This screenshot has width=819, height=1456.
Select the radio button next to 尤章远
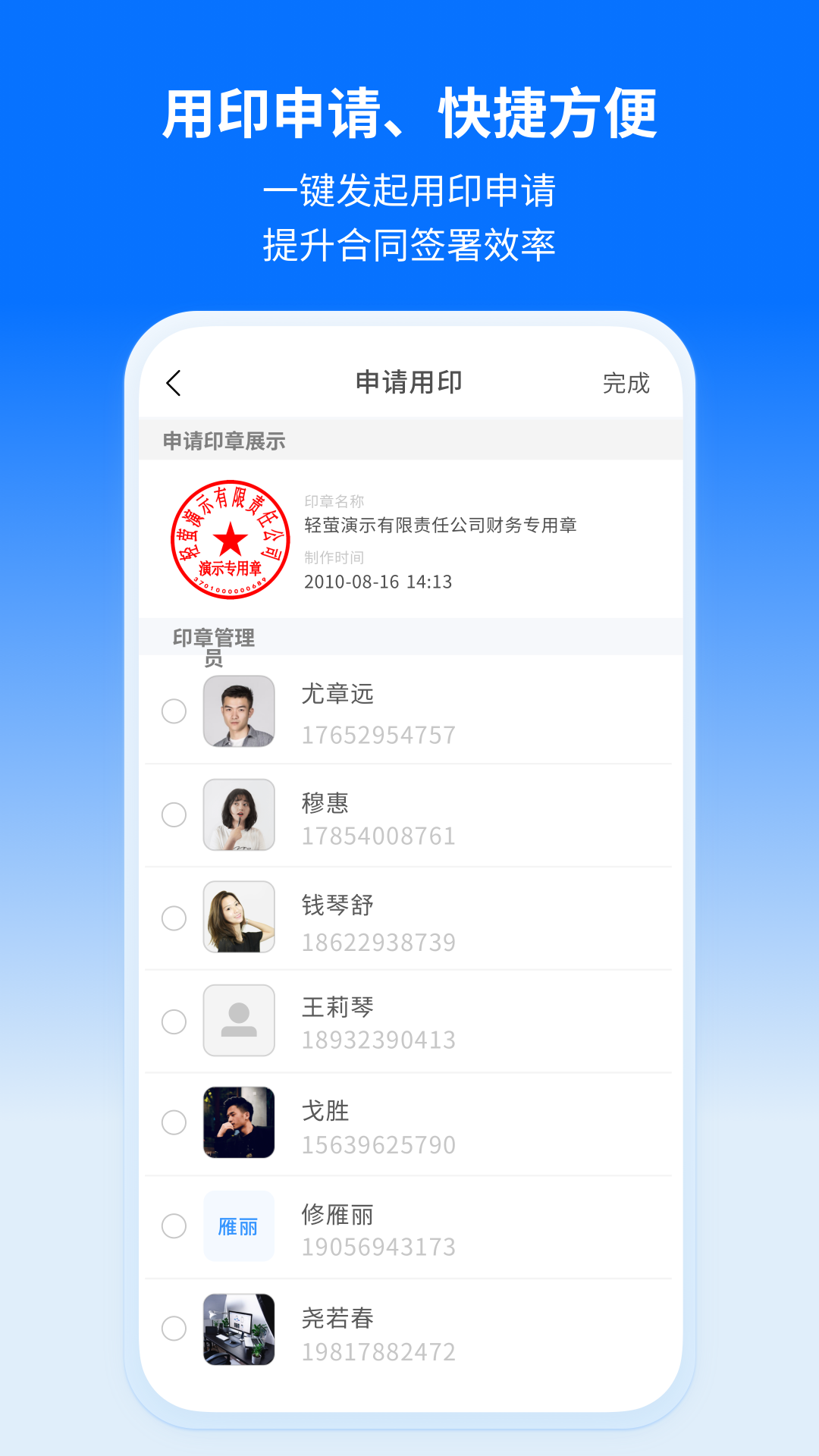174,711
